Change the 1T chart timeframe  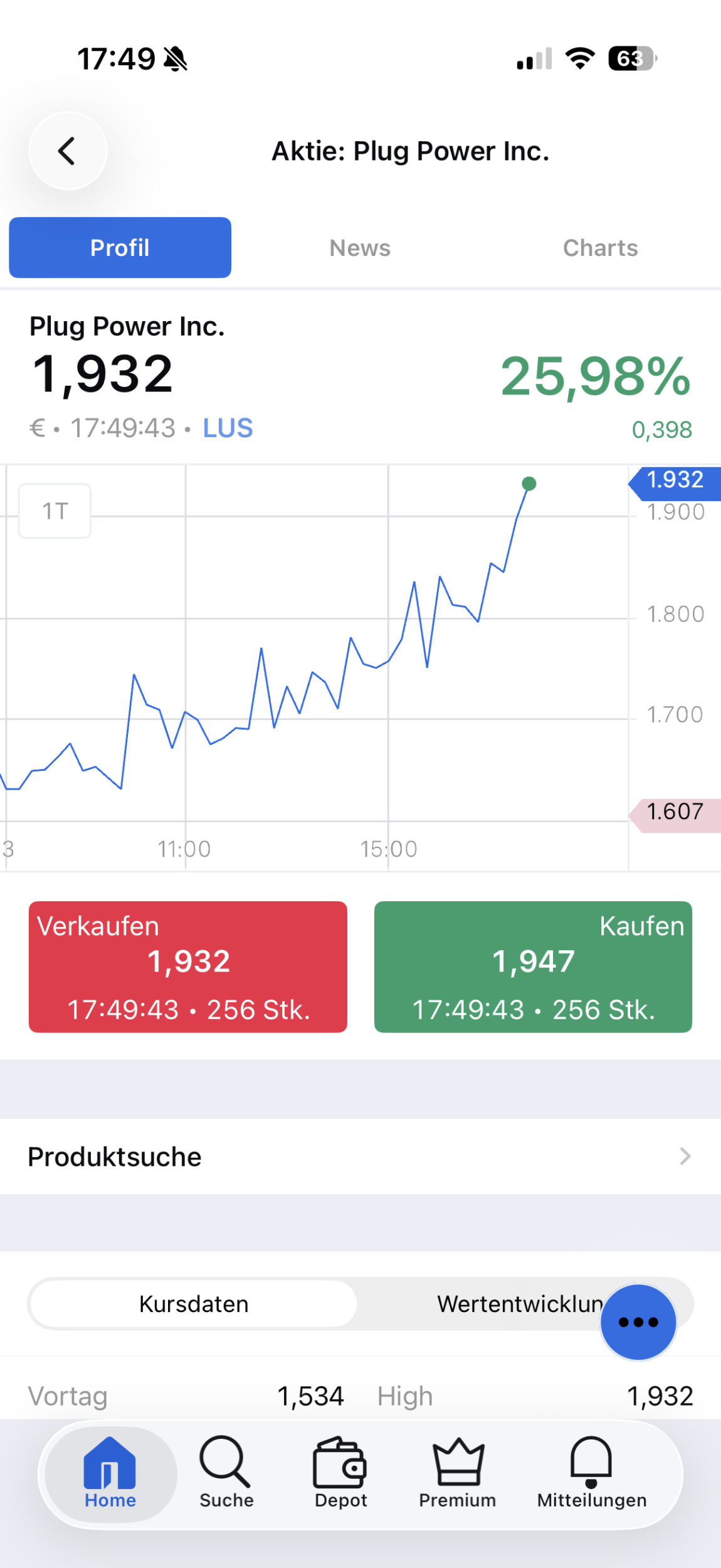[x=55, y=511]
